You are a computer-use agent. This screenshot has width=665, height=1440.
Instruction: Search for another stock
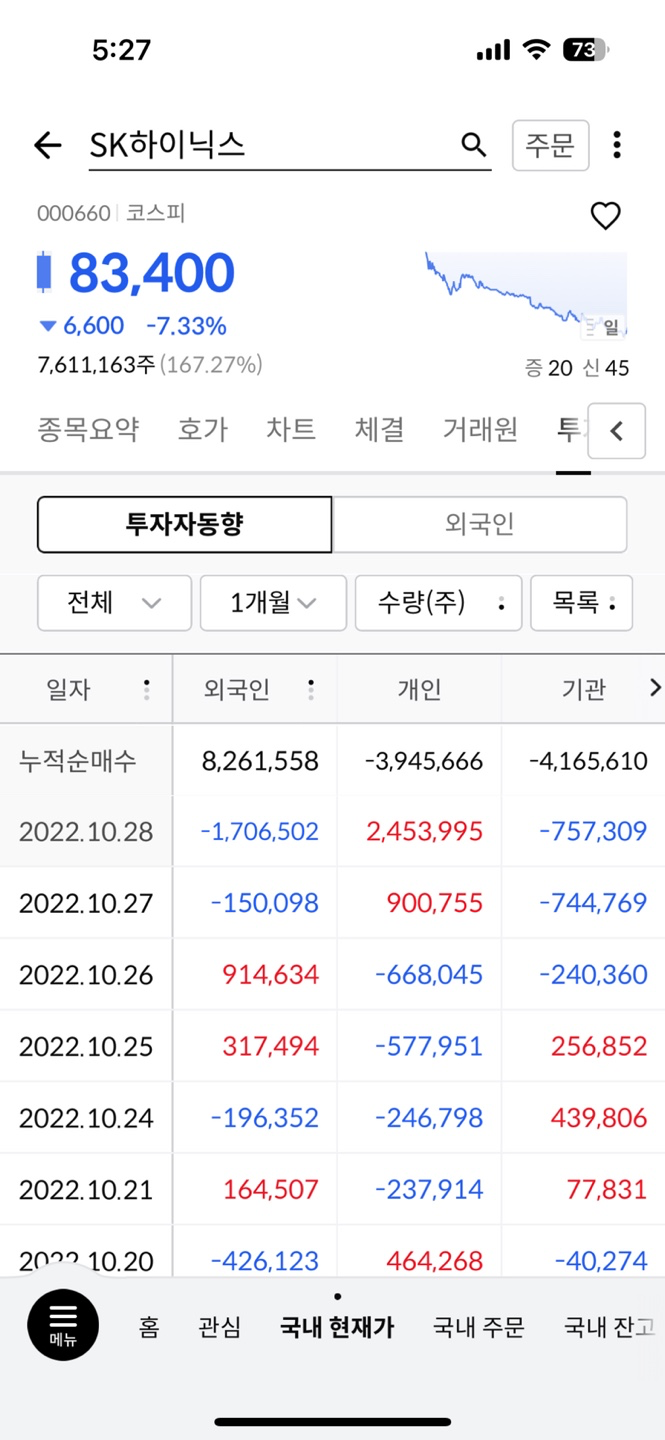pos(474,145)
